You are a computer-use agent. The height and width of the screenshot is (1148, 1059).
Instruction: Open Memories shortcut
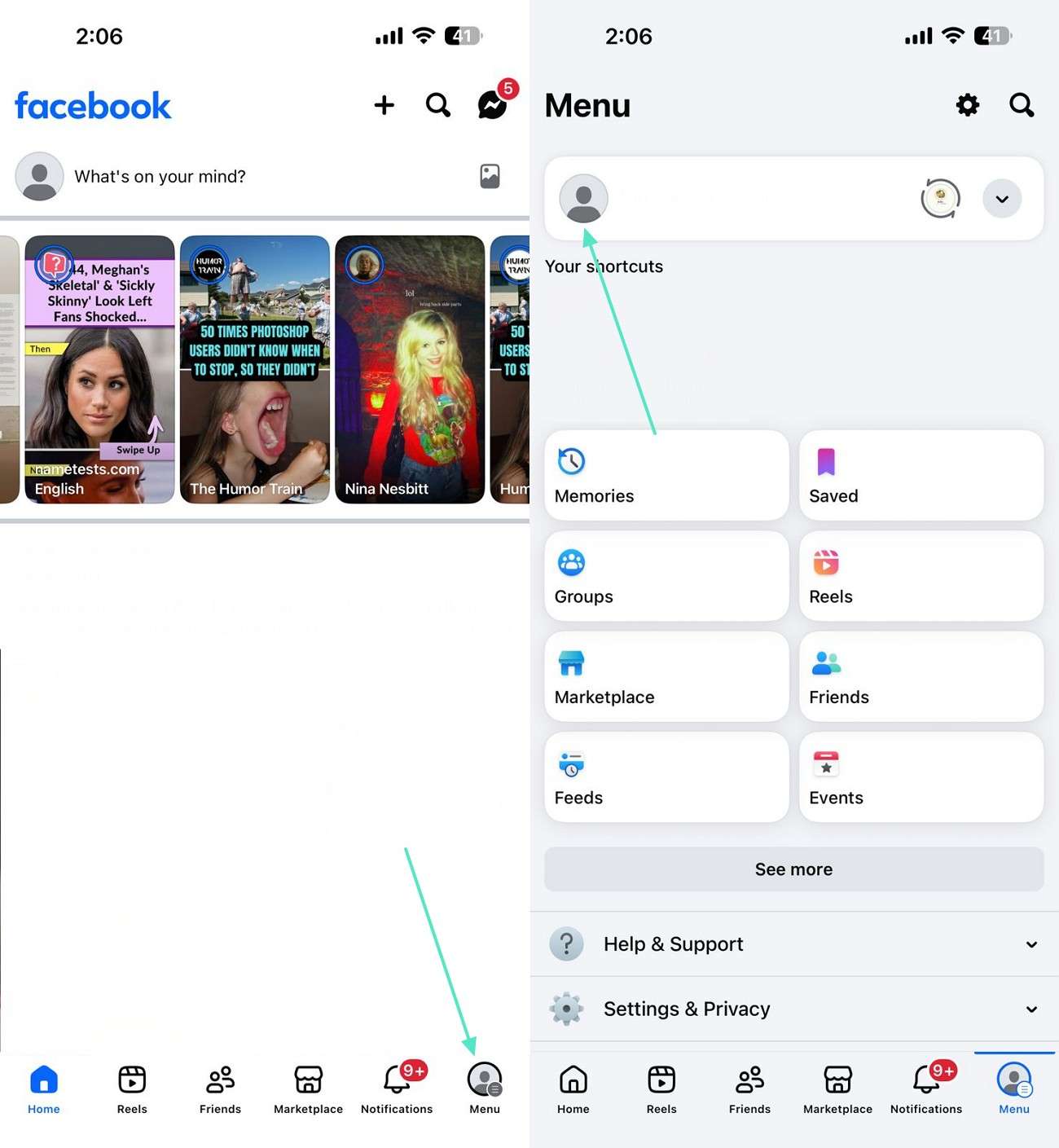point(666,475)
